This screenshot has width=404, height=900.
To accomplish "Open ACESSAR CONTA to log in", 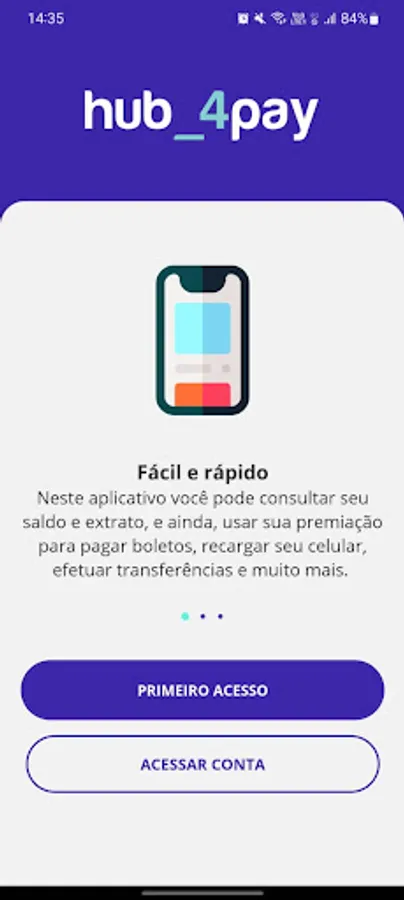I will coord(202,764).
